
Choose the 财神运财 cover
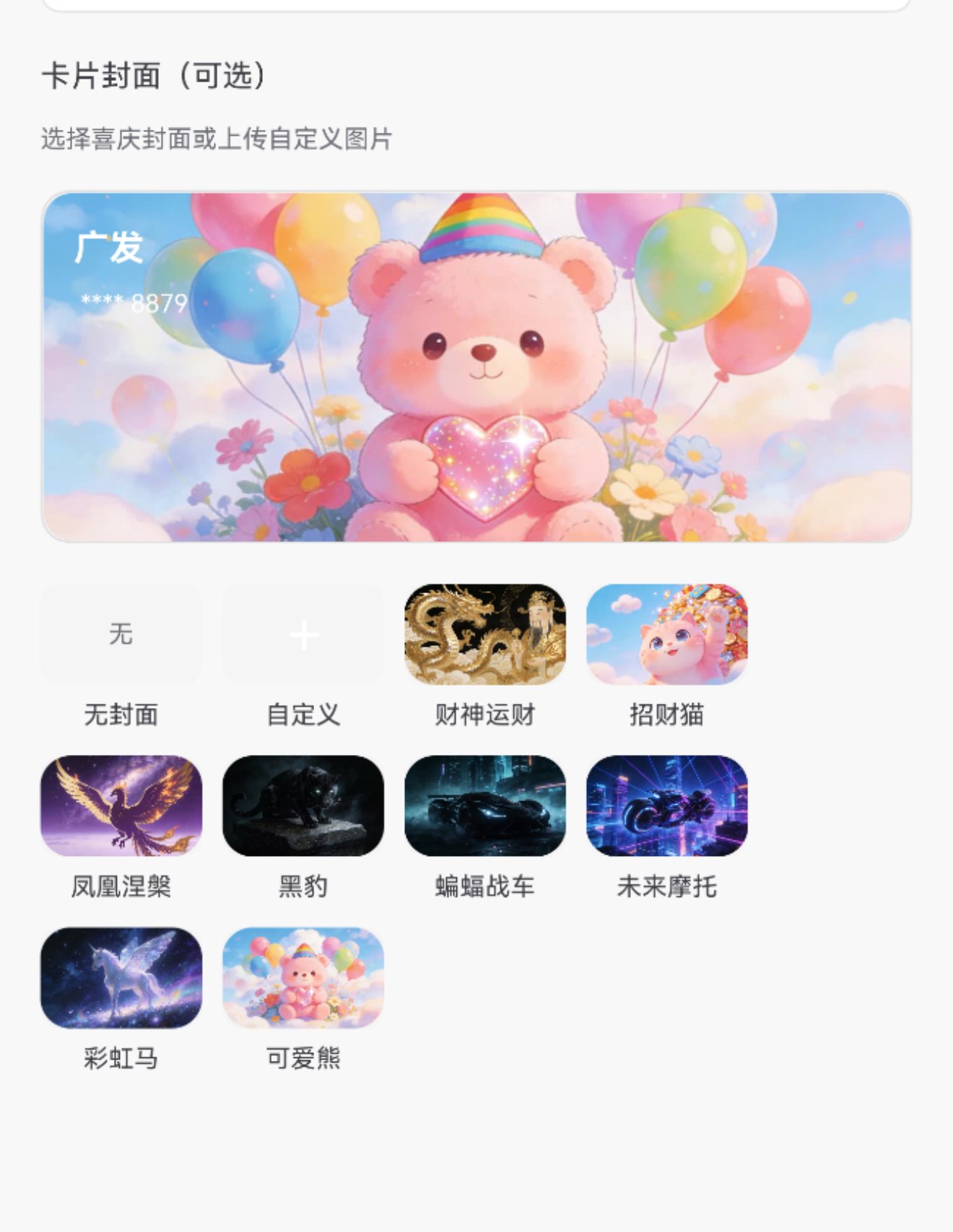tap(485, 634)
